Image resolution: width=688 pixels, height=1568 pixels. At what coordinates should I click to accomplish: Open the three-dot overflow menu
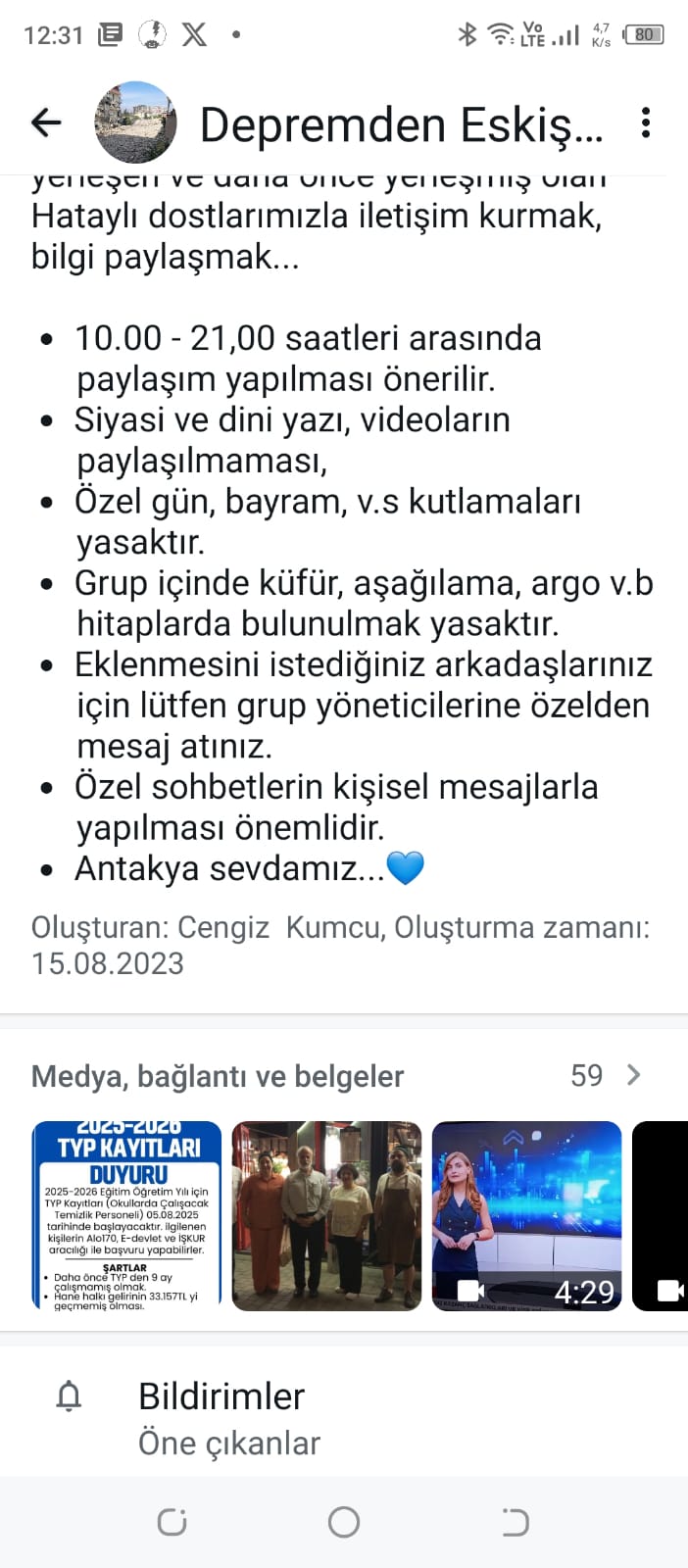pos(645,122)
